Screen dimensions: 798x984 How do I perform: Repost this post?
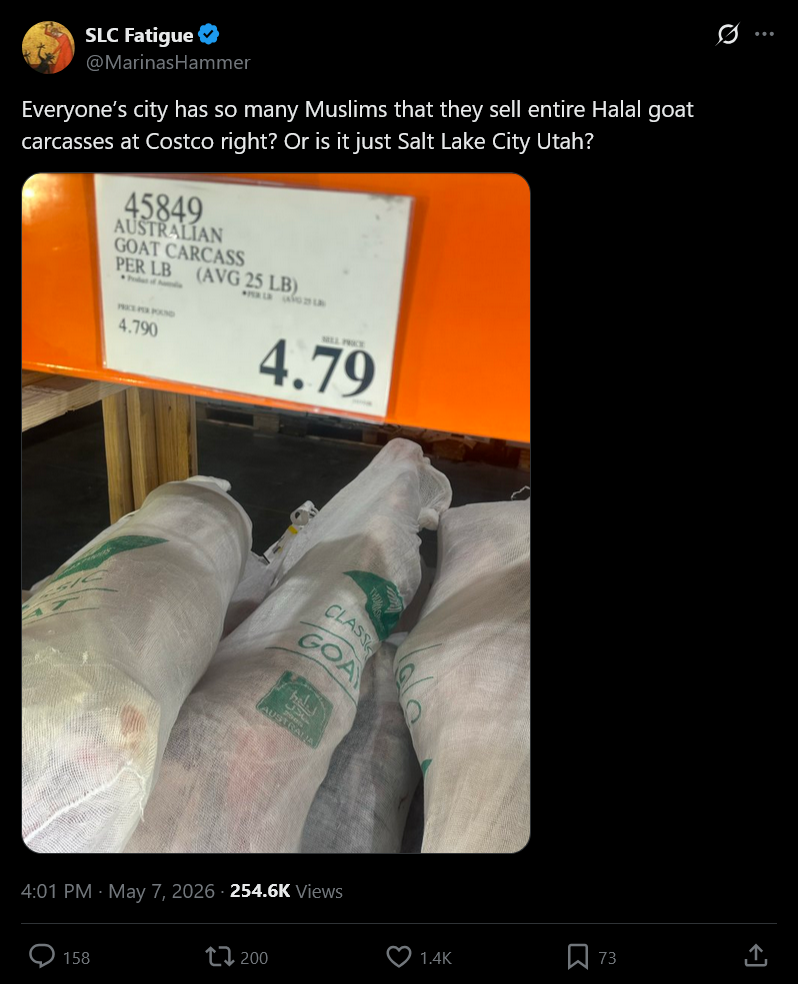coord(237,957)
